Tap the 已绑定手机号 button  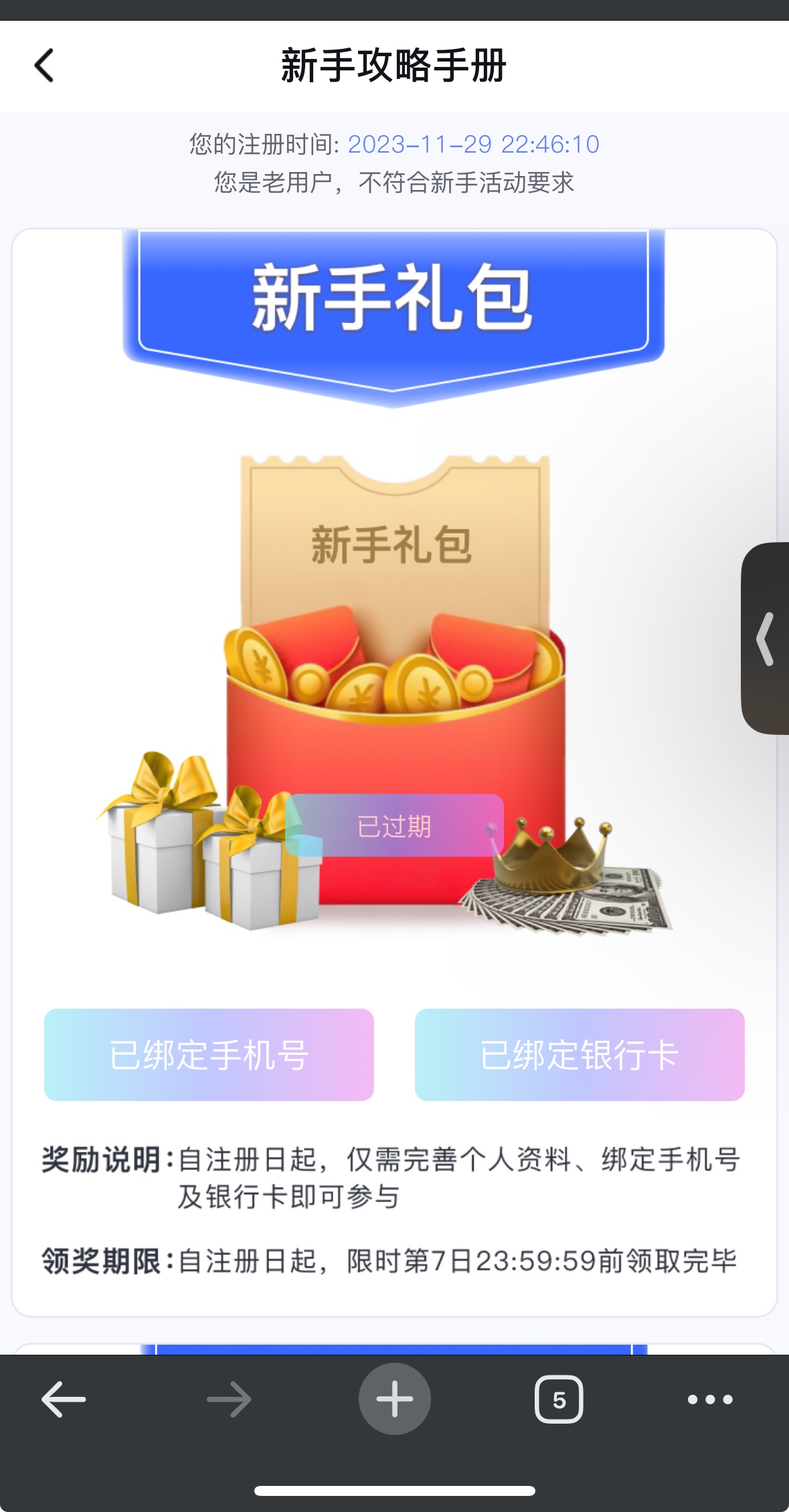point(209,1055)
